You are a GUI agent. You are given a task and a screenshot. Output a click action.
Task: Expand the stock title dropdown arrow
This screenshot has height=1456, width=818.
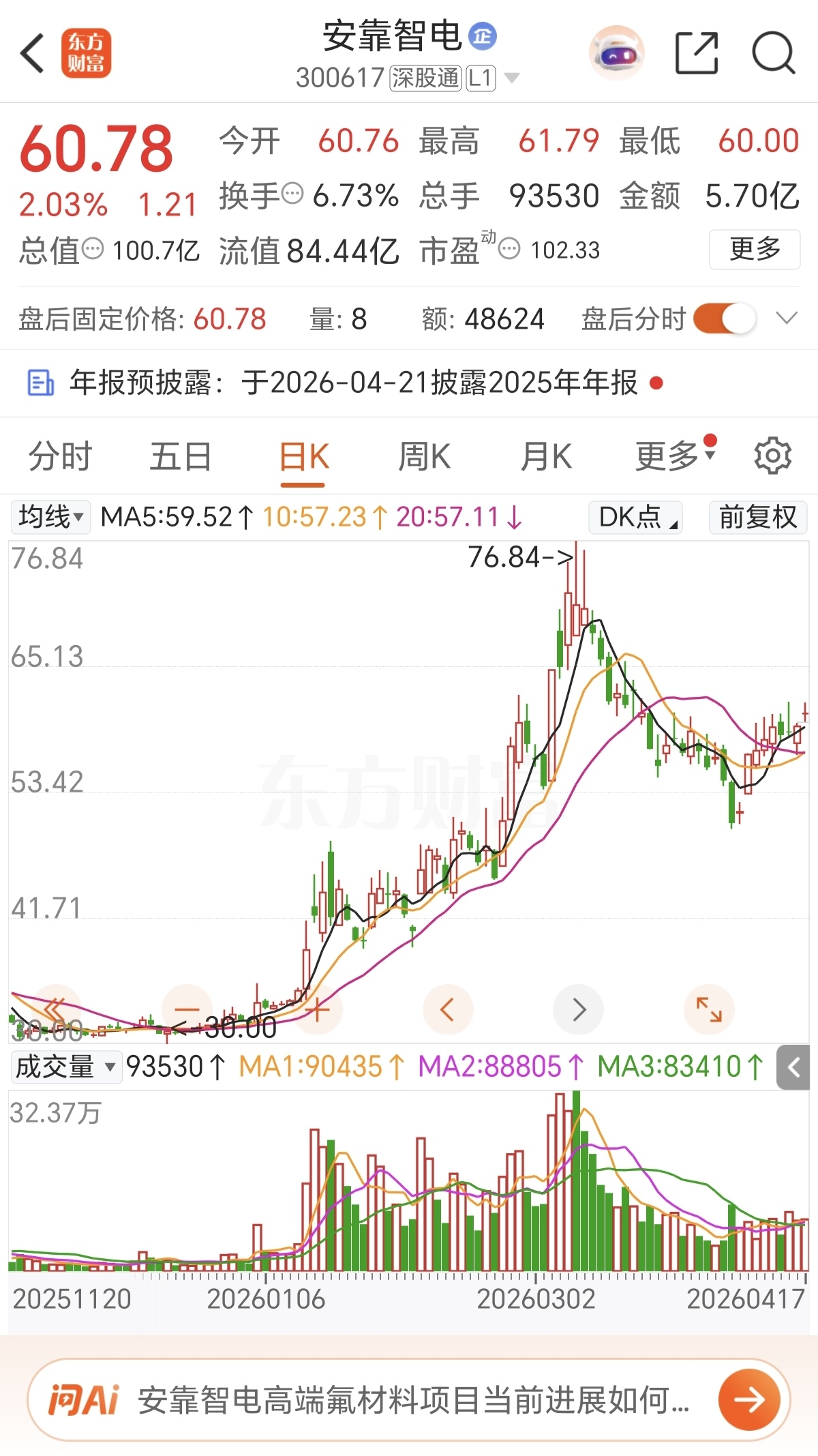(511, 78)
